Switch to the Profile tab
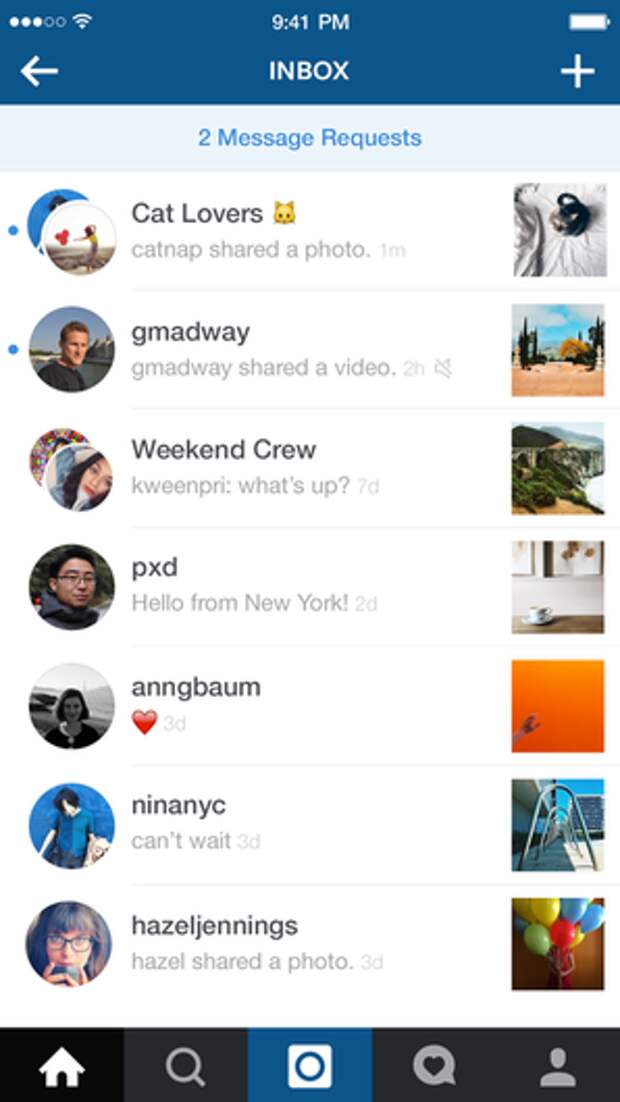Screen dimensions: 620x1102 (x=557, y=1066)
